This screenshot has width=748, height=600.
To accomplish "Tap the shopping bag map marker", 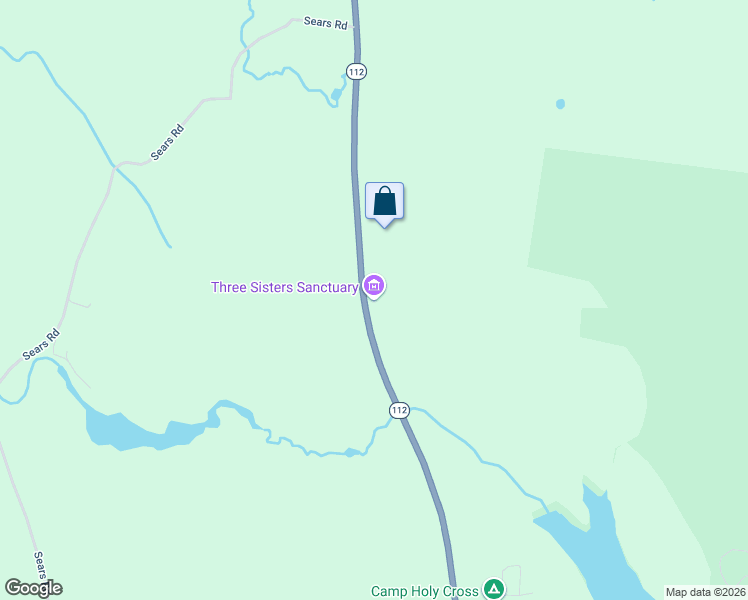I will [384, 202].
